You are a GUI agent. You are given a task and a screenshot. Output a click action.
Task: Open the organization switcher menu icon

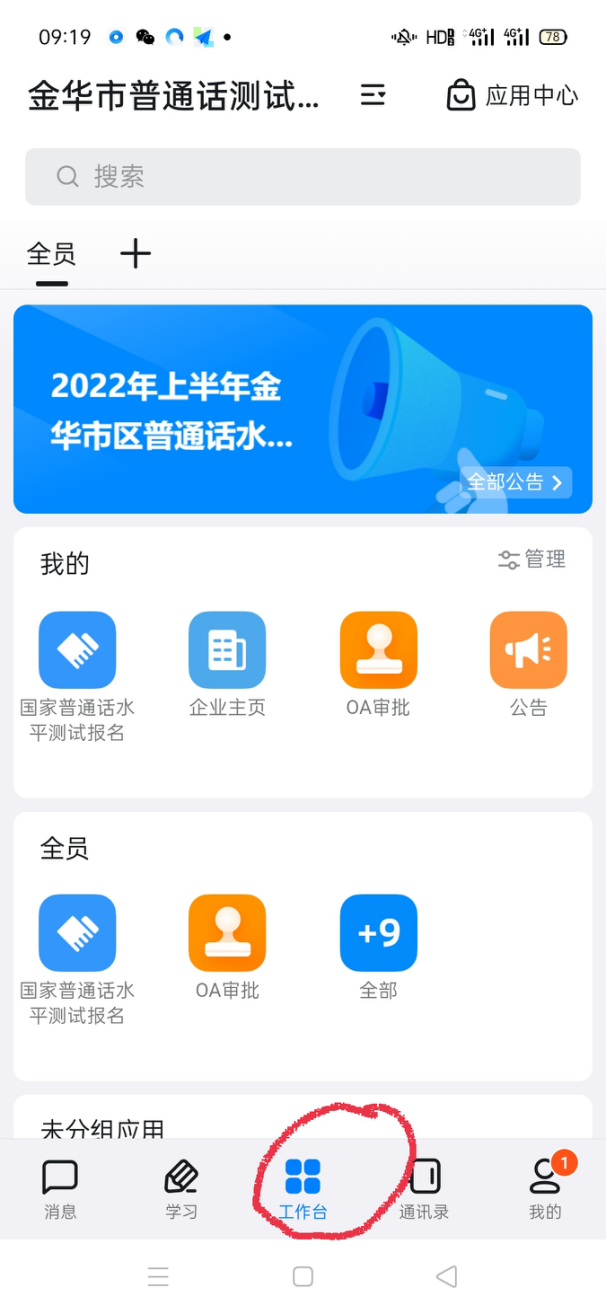tap(373, 96)
